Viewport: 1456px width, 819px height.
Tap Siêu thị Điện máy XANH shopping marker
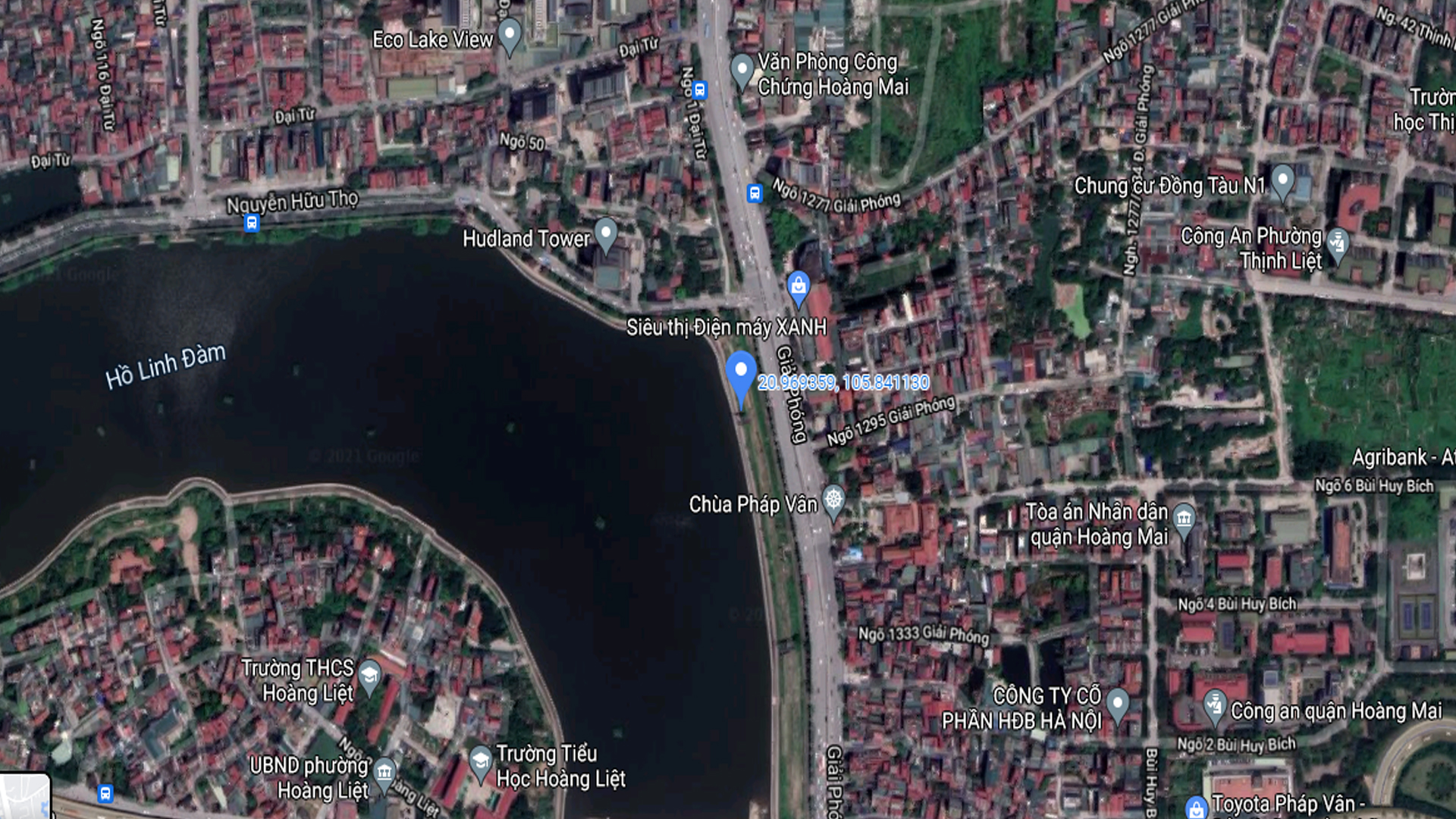[798, 287]
